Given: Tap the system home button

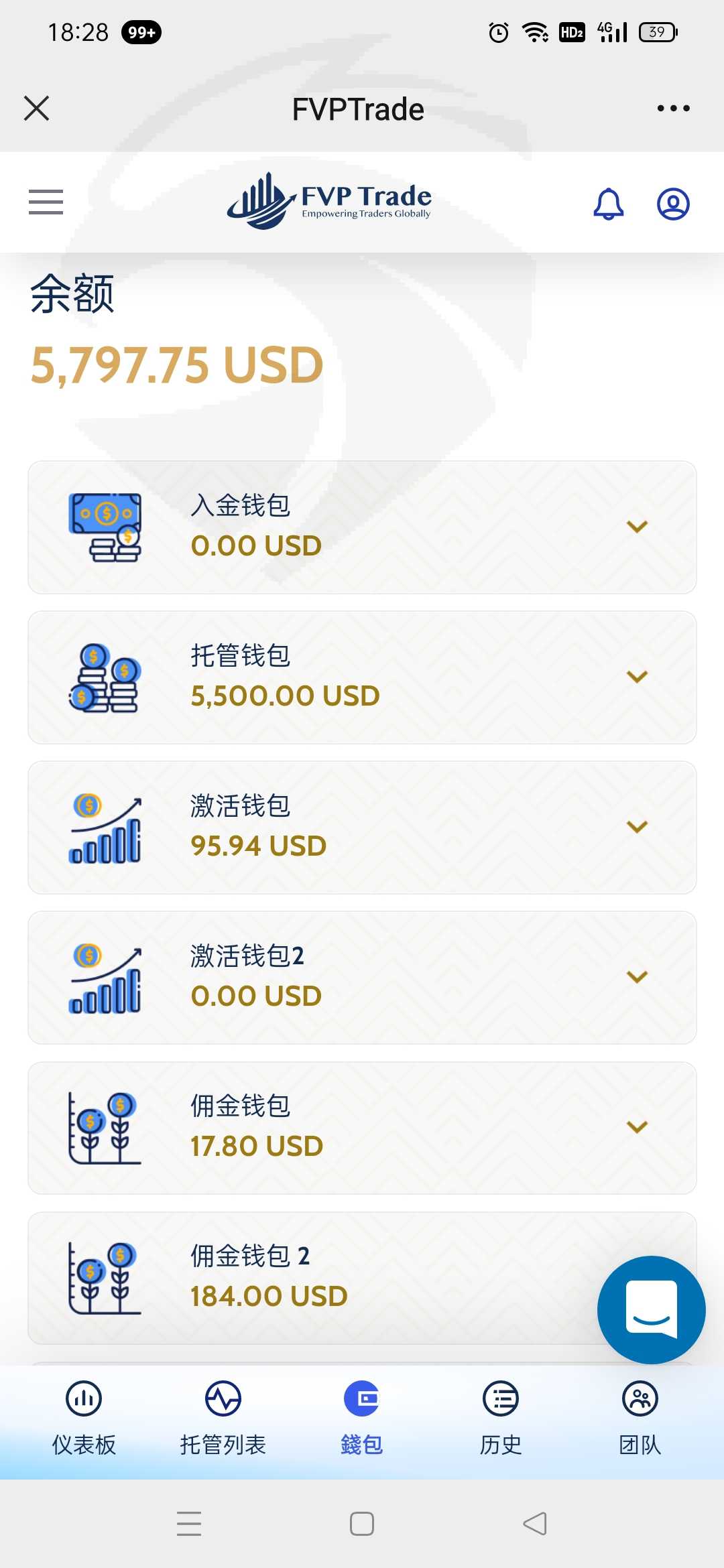Looking at the screenshot, I should (362, 1523).
